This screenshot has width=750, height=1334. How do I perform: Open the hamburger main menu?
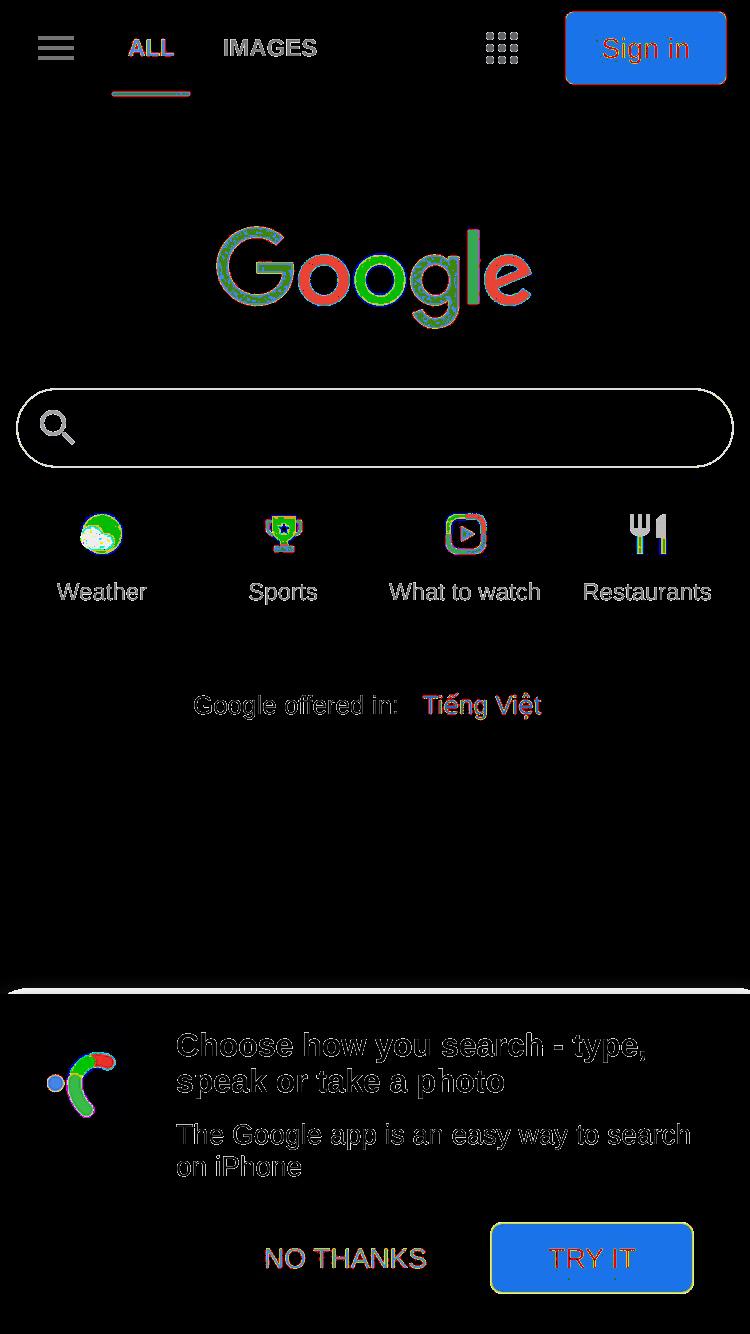(x=56, y=48)
